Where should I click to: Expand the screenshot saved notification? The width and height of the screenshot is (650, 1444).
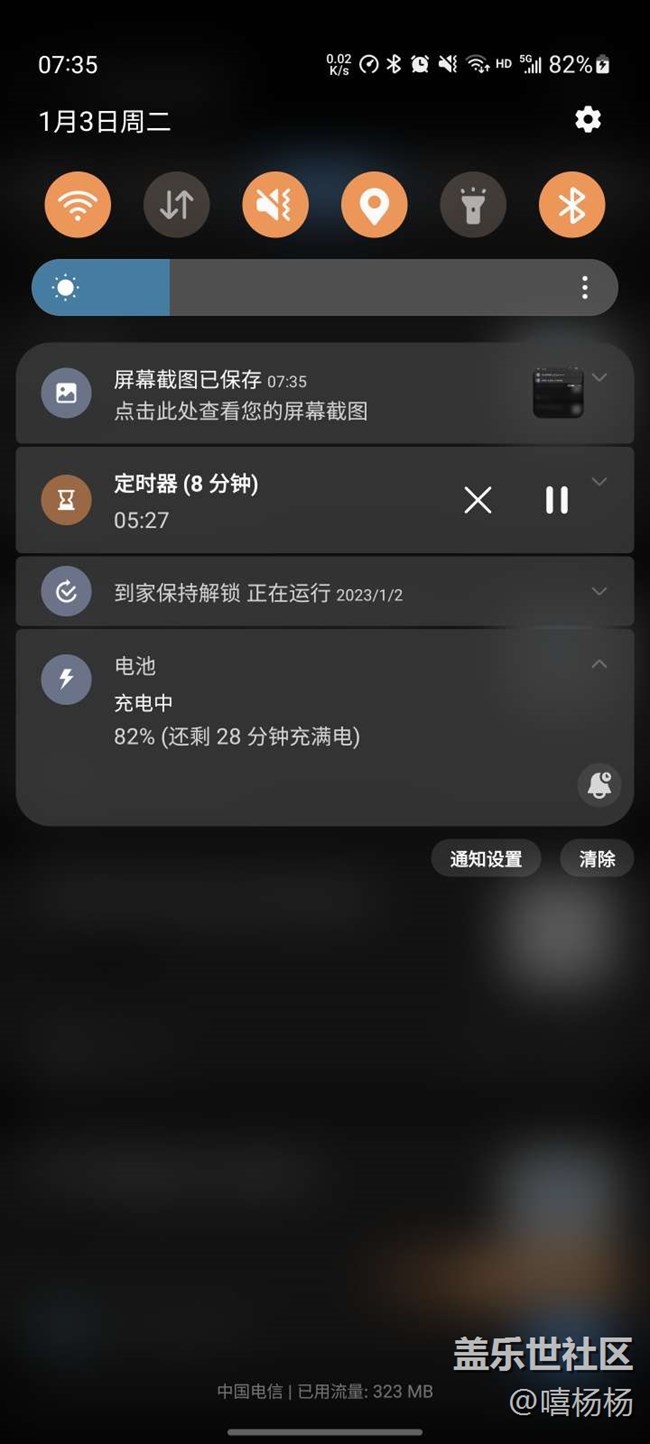click(599, 378)
